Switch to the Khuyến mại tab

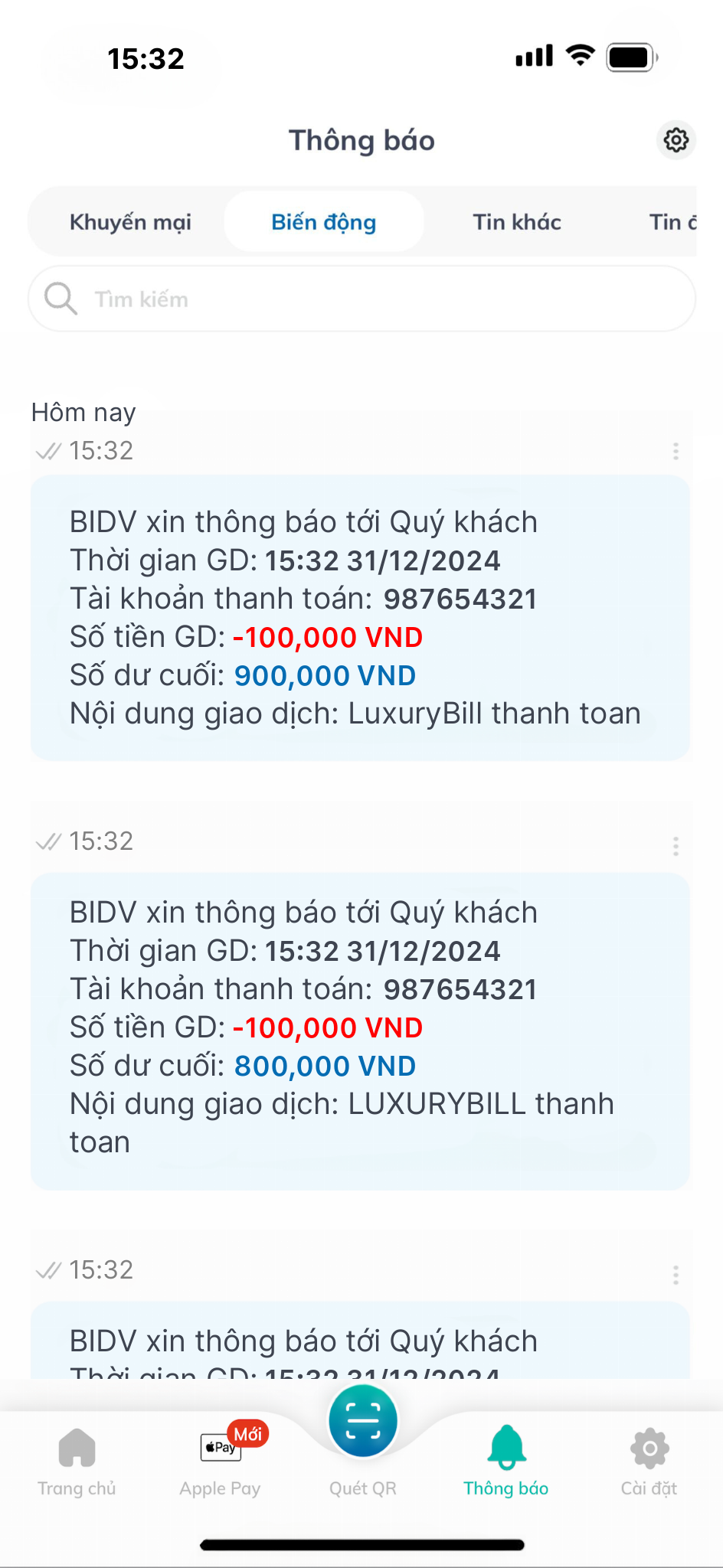[130, 222]
